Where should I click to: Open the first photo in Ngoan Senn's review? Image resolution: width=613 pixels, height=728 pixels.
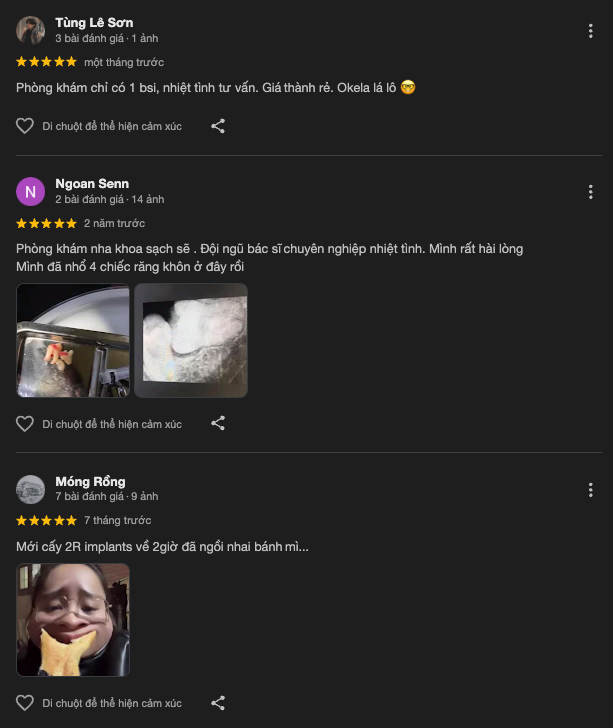pos(73,341)
